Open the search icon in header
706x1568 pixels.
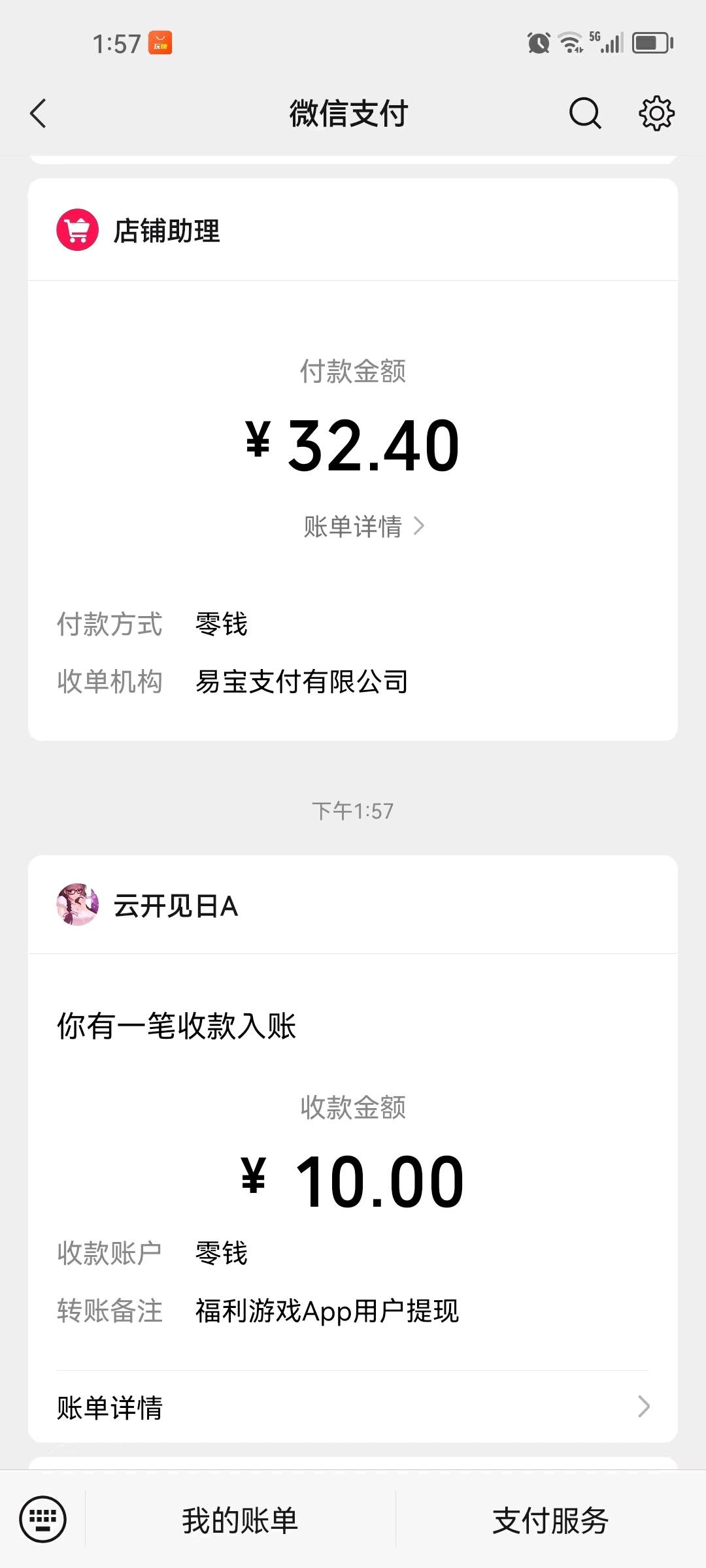(585, 114)
